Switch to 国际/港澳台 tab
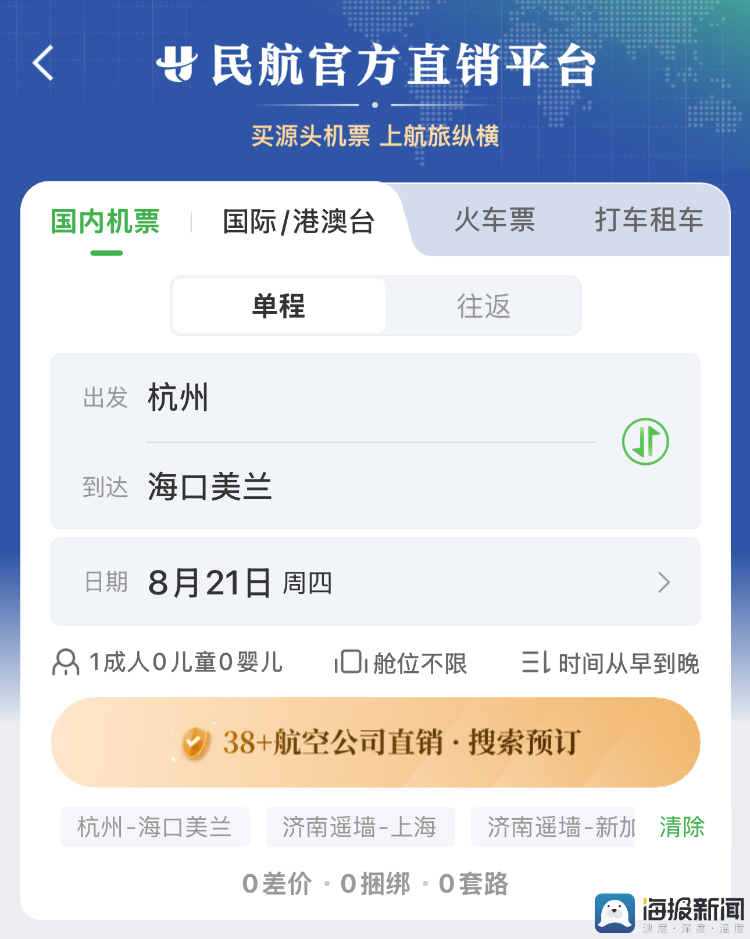750x939 pixels. pos(298,221)
